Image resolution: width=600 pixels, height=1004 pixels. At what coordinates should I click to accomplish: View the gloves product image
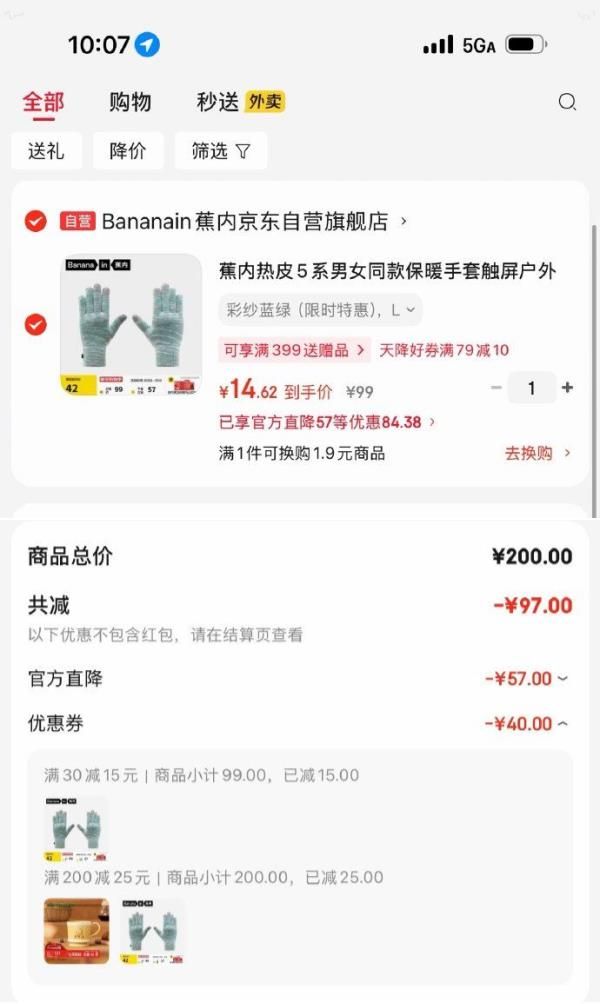[131, 325]
